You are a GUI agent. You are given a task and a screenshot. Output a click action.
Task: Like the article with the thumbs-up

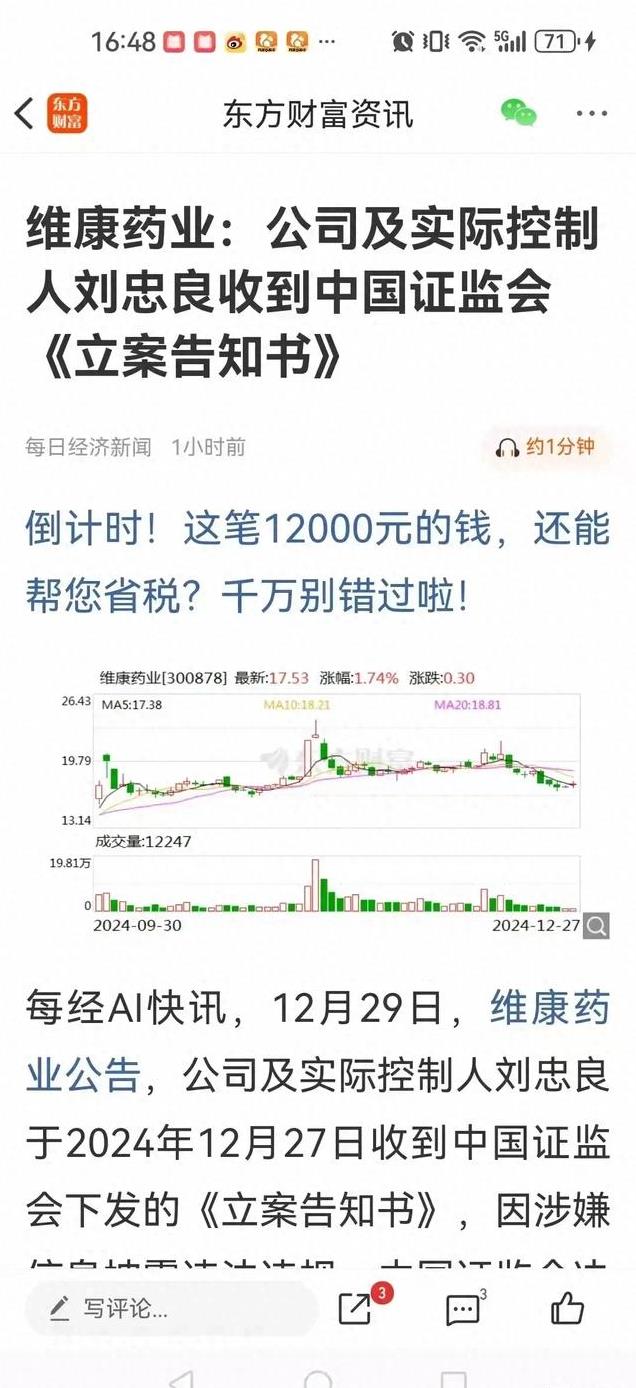pos(568,1307)
